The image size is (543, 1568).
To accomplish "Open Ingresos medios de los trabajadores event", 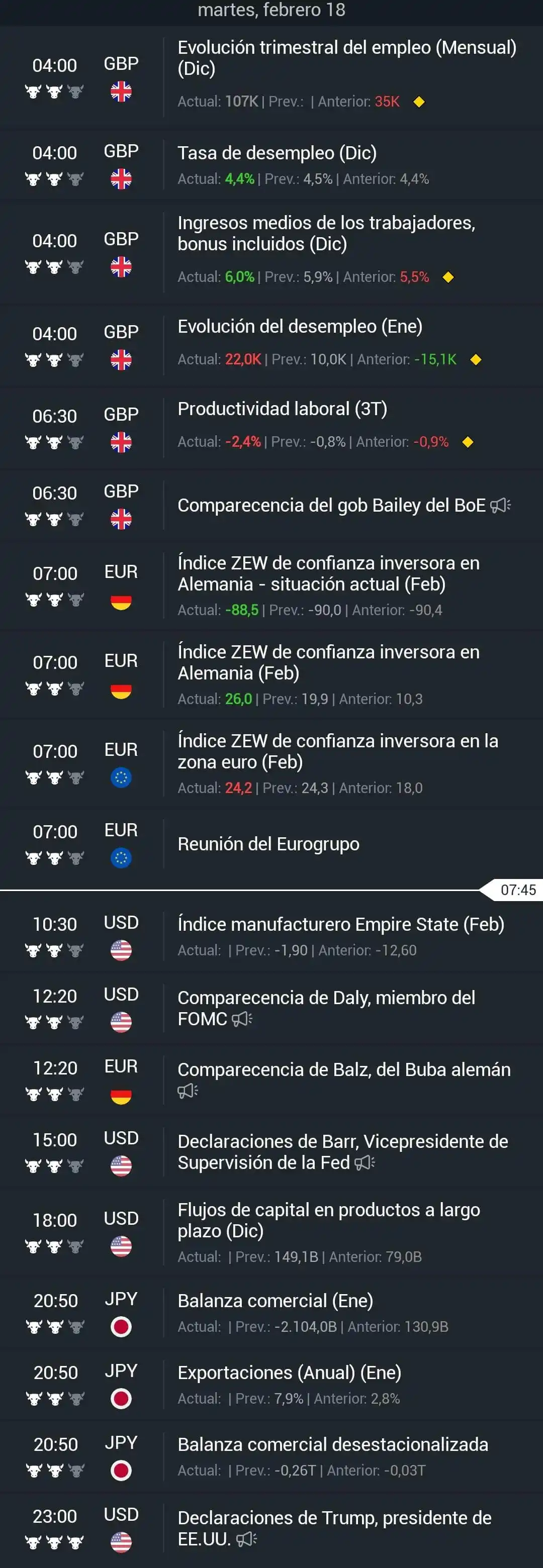I will [x=326, y=234].
